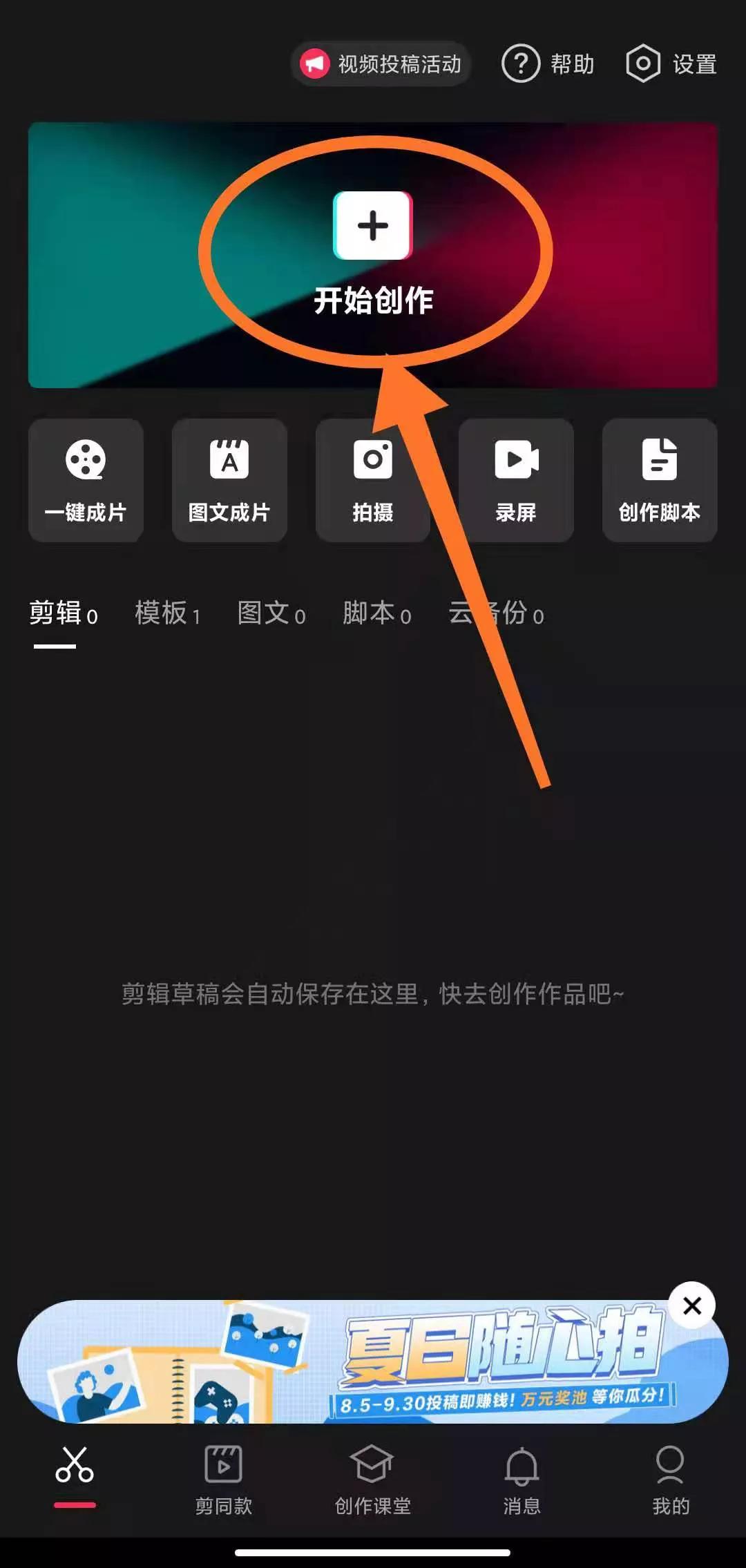Image resolution: width=746 pixels, height=1568 pixels.
Task: Switch to 图文 drafts tab
Action: (x=271, y=613)
